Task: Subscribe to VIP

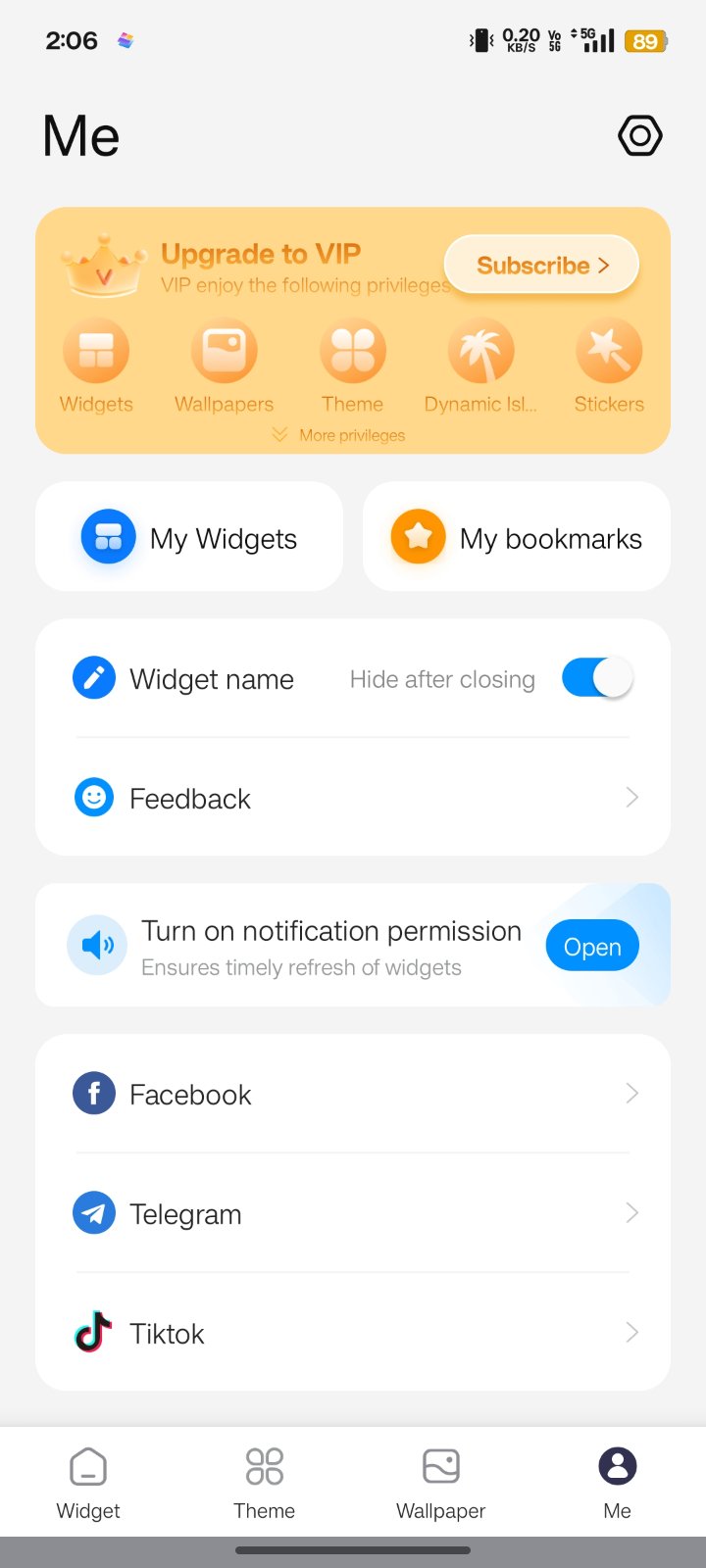Action: pos(541,265)
